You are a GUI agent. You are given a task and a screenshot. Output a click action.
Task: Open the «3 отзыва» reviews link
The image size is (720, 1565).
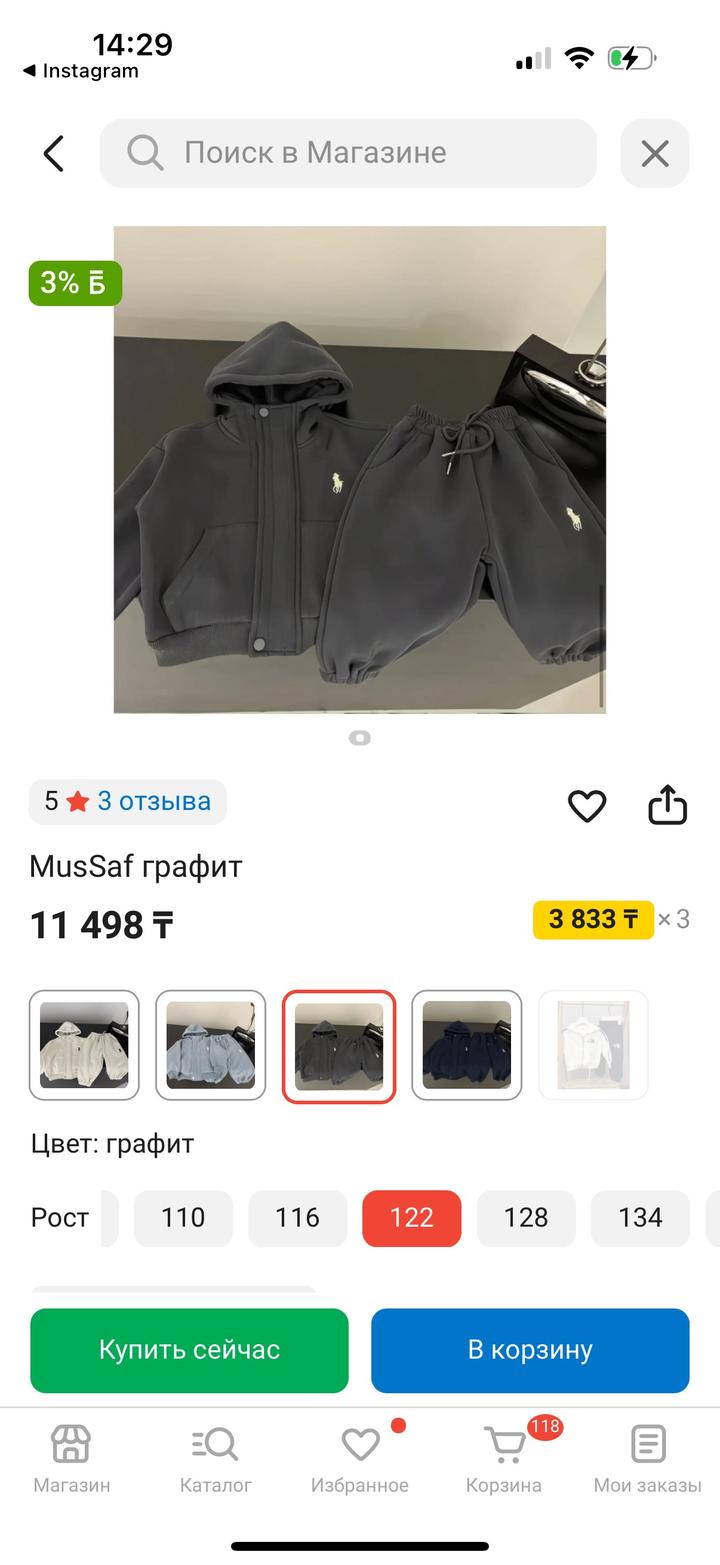(x=153, y=801)
